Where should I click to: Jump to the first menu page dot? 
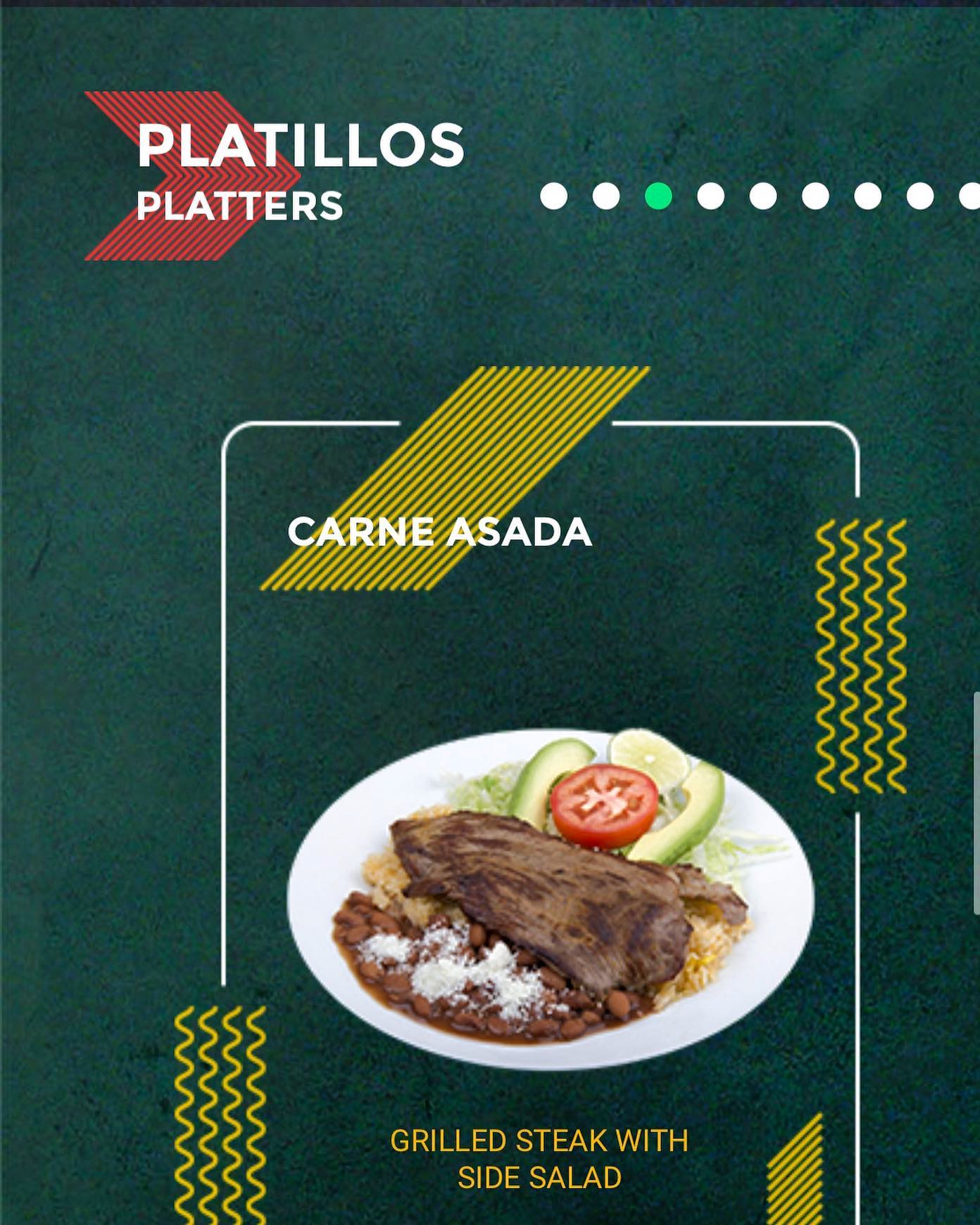point(553,196)
